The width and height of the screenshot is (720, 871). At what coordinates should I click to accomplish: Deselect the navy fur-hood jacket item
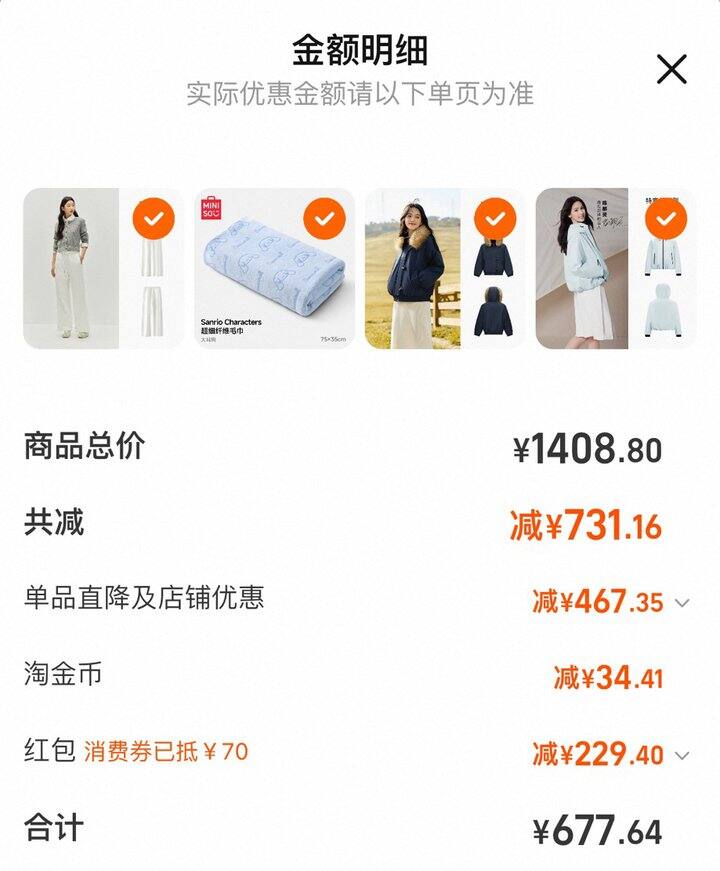point(494,217)
